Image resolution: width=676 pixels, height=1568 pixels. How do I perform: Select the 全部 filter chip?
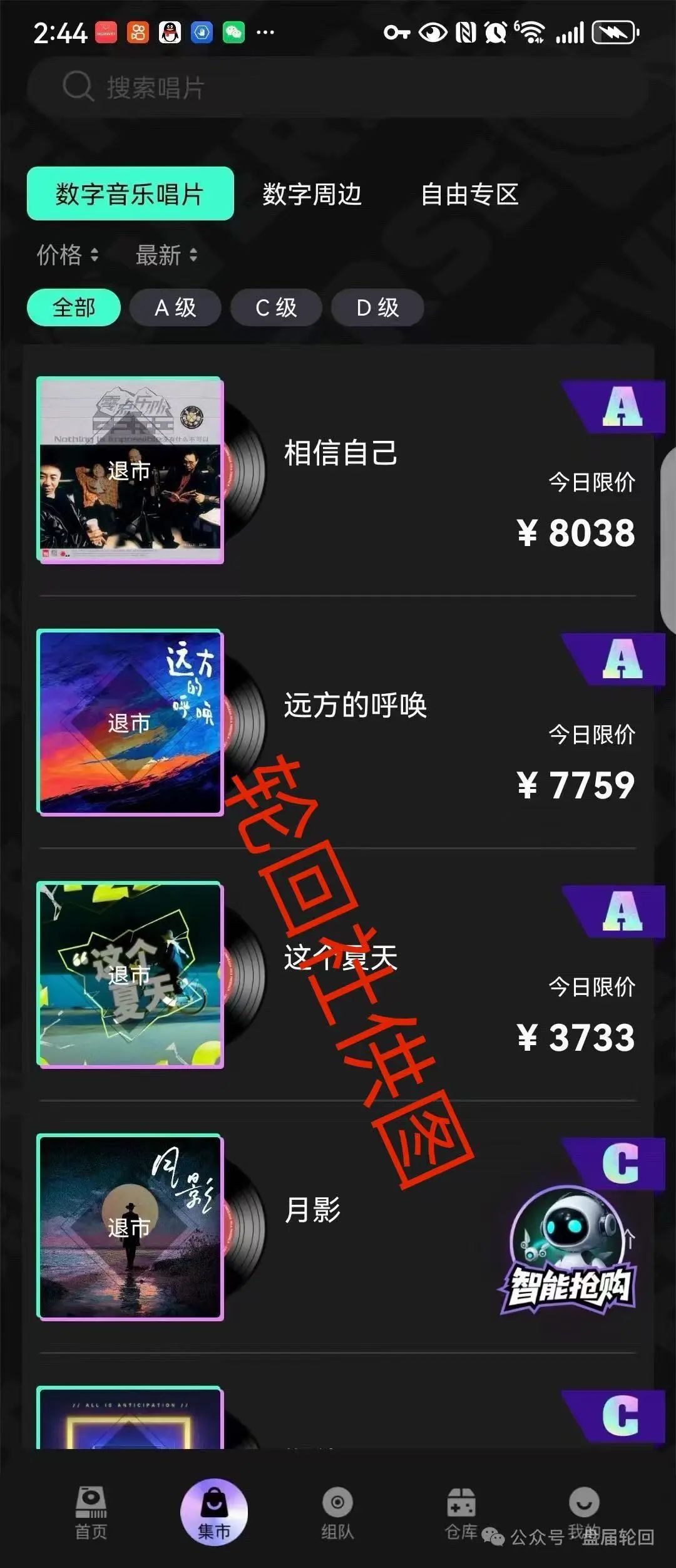click(74, 307)
